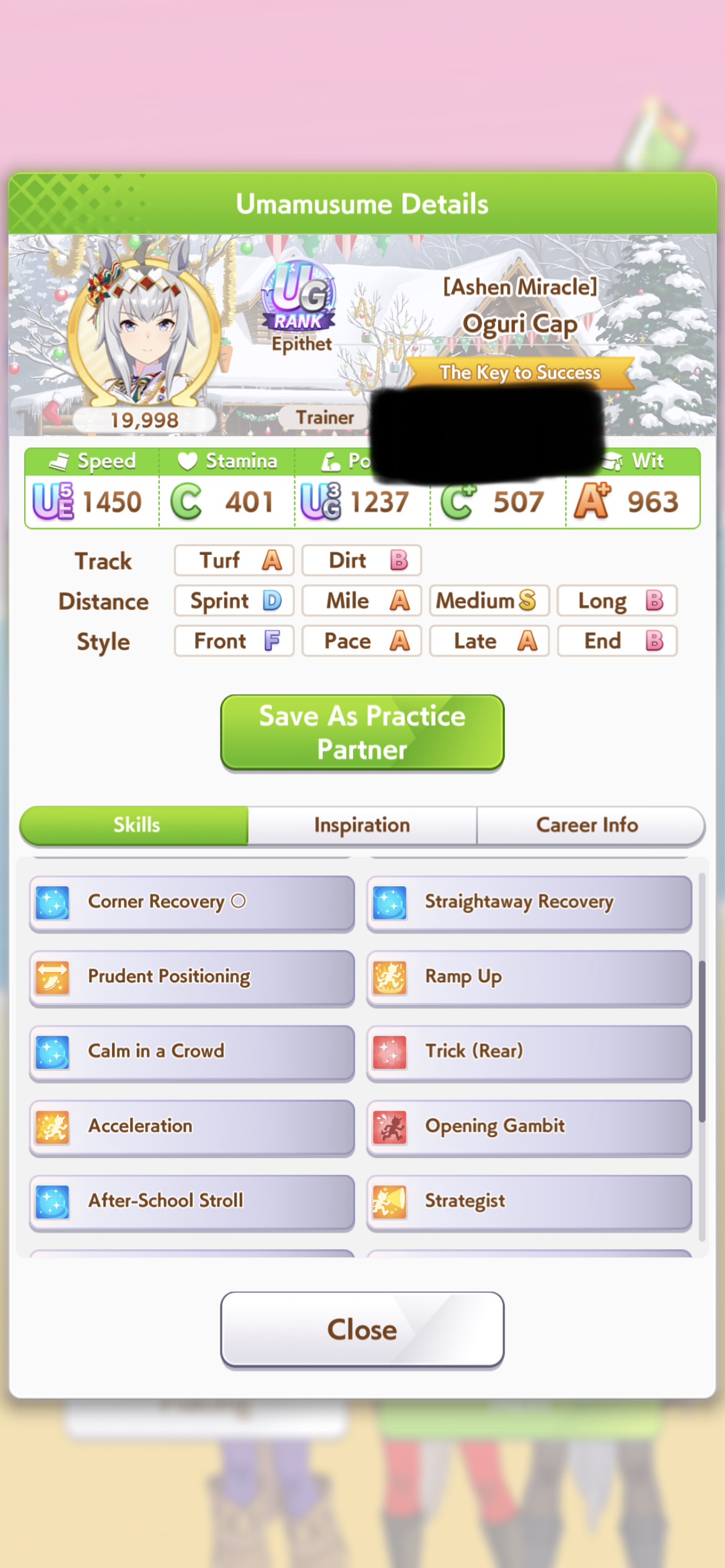Image resolution: width=725 pixels, height=1568 pixels.
Task: Open the Career Info tab
Action: coord(590,825)
